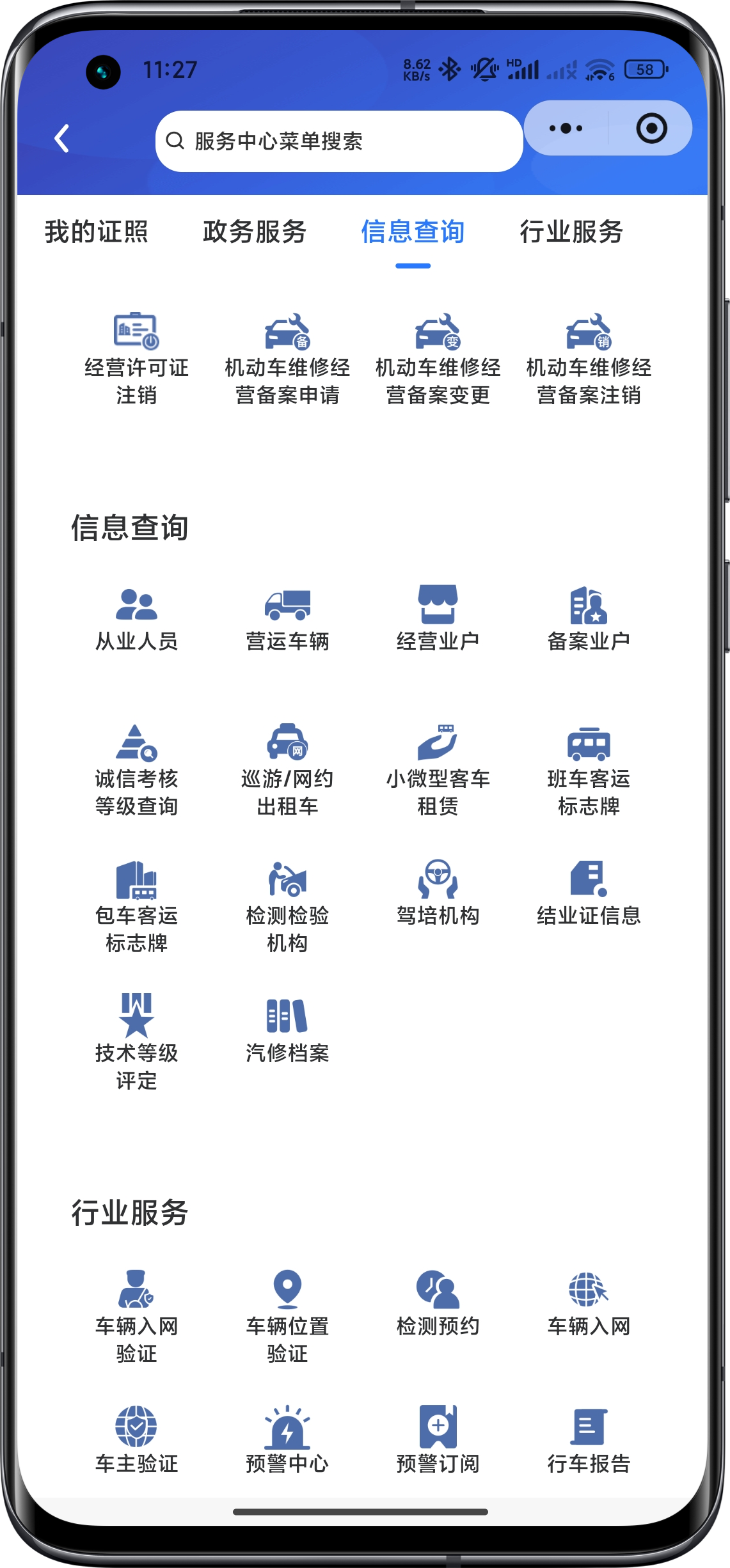Open 驾培机构 query
Viewport: 730px width, 1568px height.
(438, 893)
